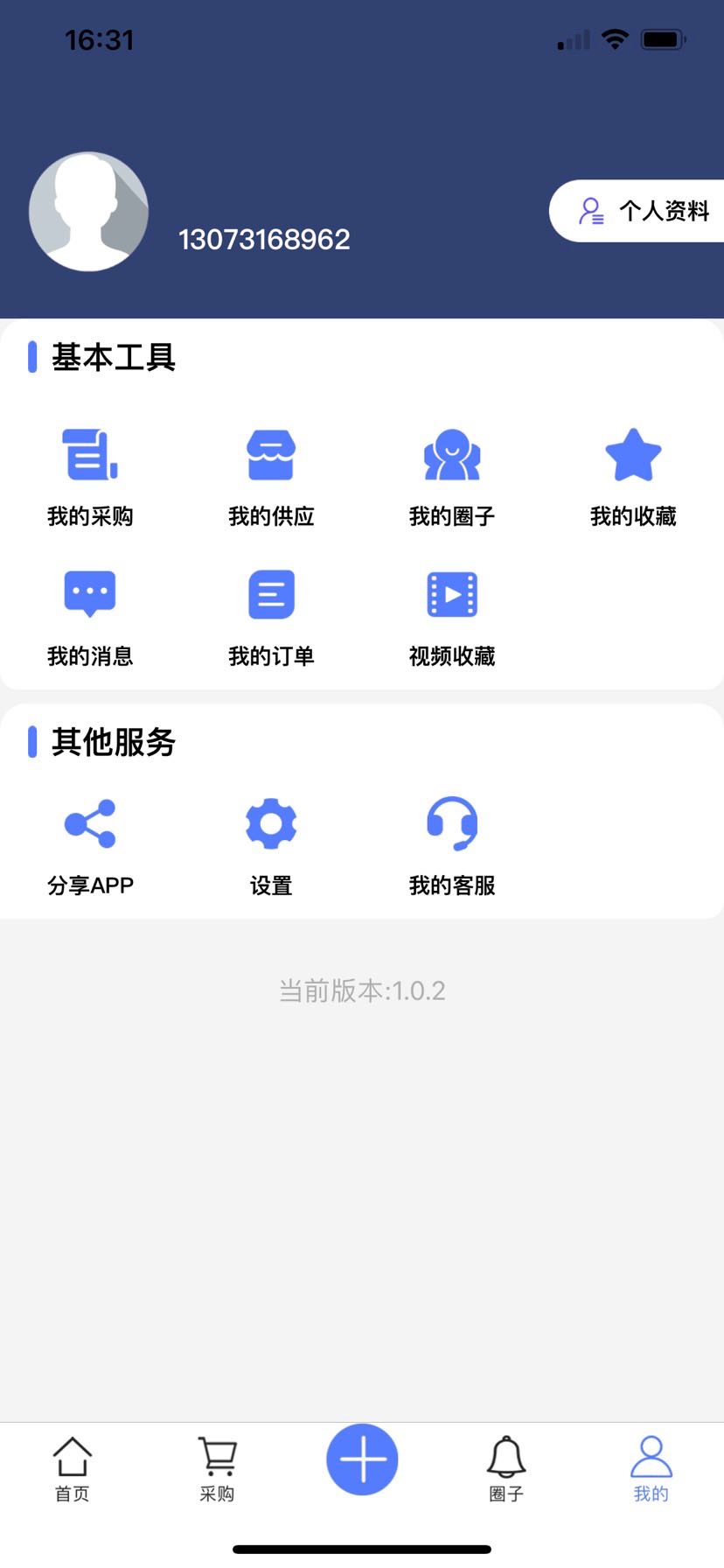Switch to the 圈子 tab
The image size is (724, 1568).
506,1468
